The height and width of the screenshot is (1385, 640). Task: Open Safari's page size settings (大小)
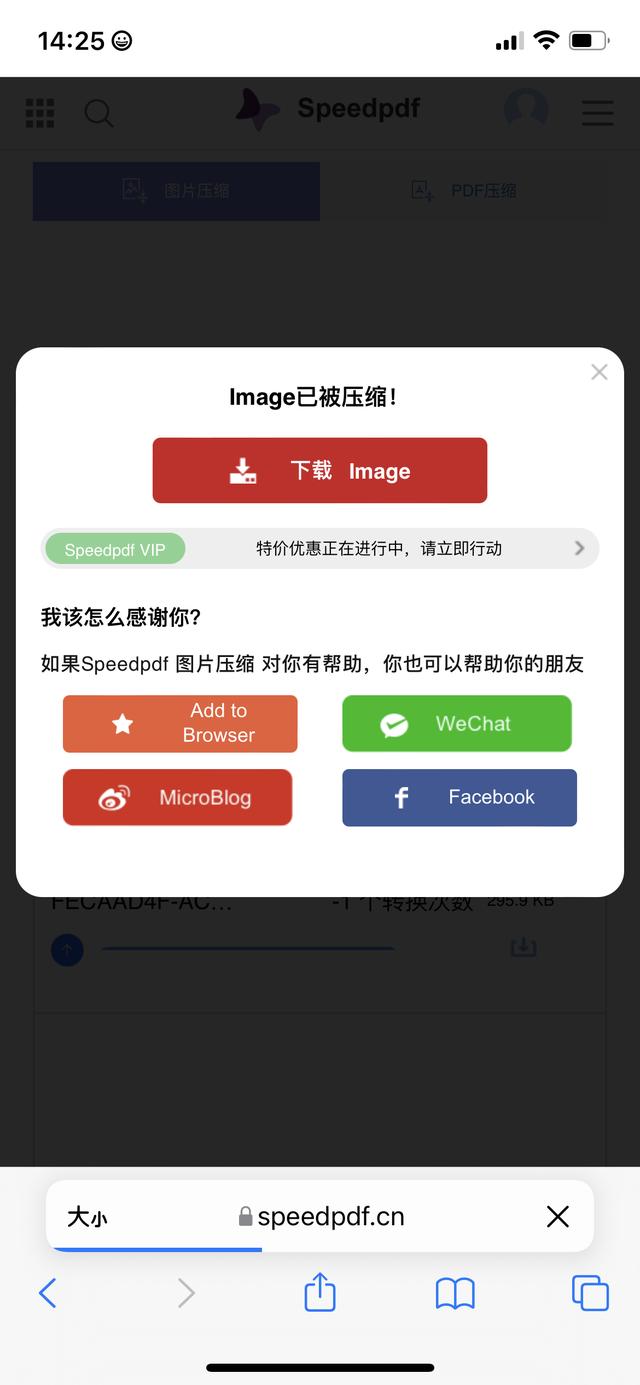[x=87, y=1217]
